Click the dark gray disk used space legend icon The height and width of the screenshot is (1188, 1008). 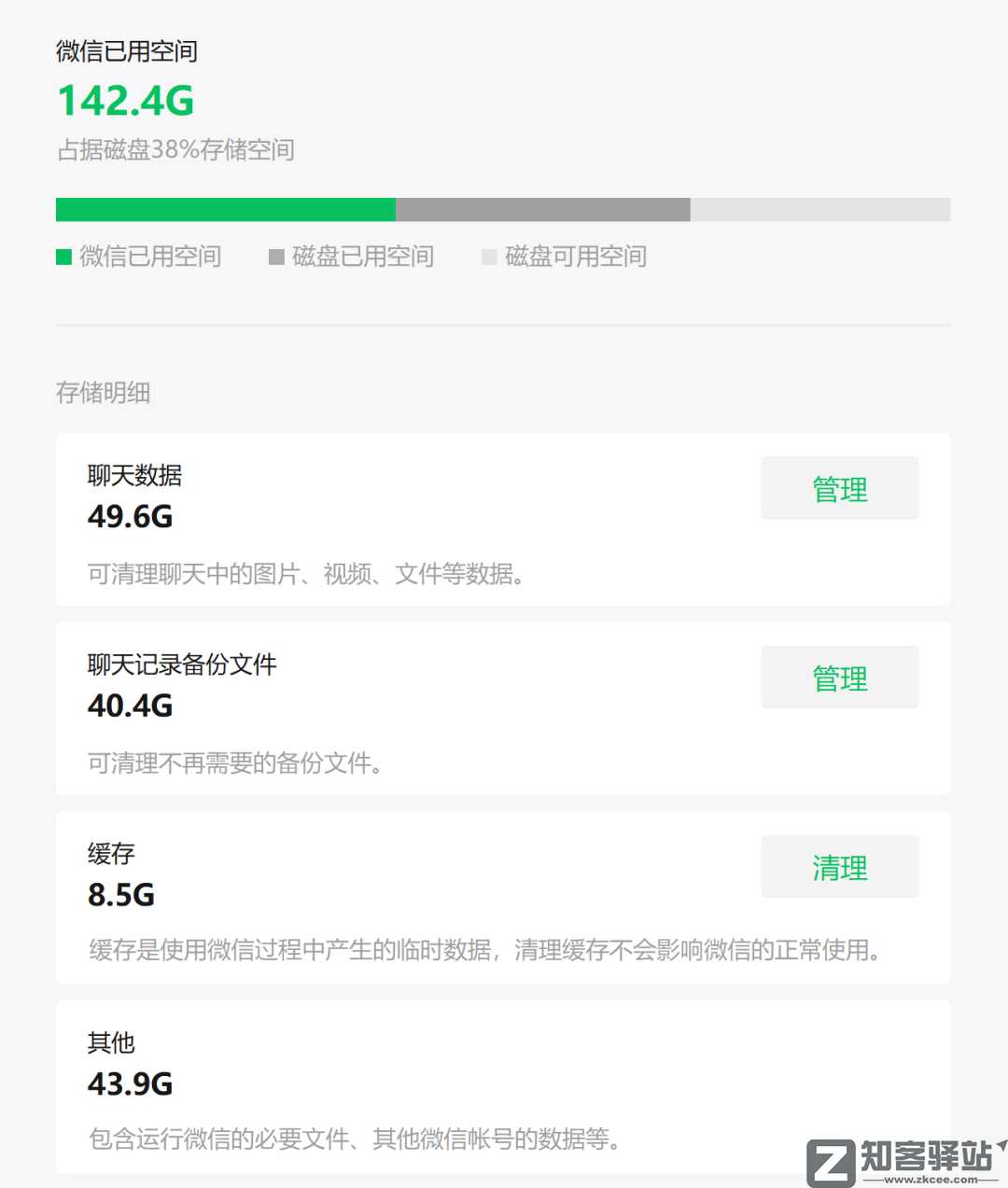[276, 257]
